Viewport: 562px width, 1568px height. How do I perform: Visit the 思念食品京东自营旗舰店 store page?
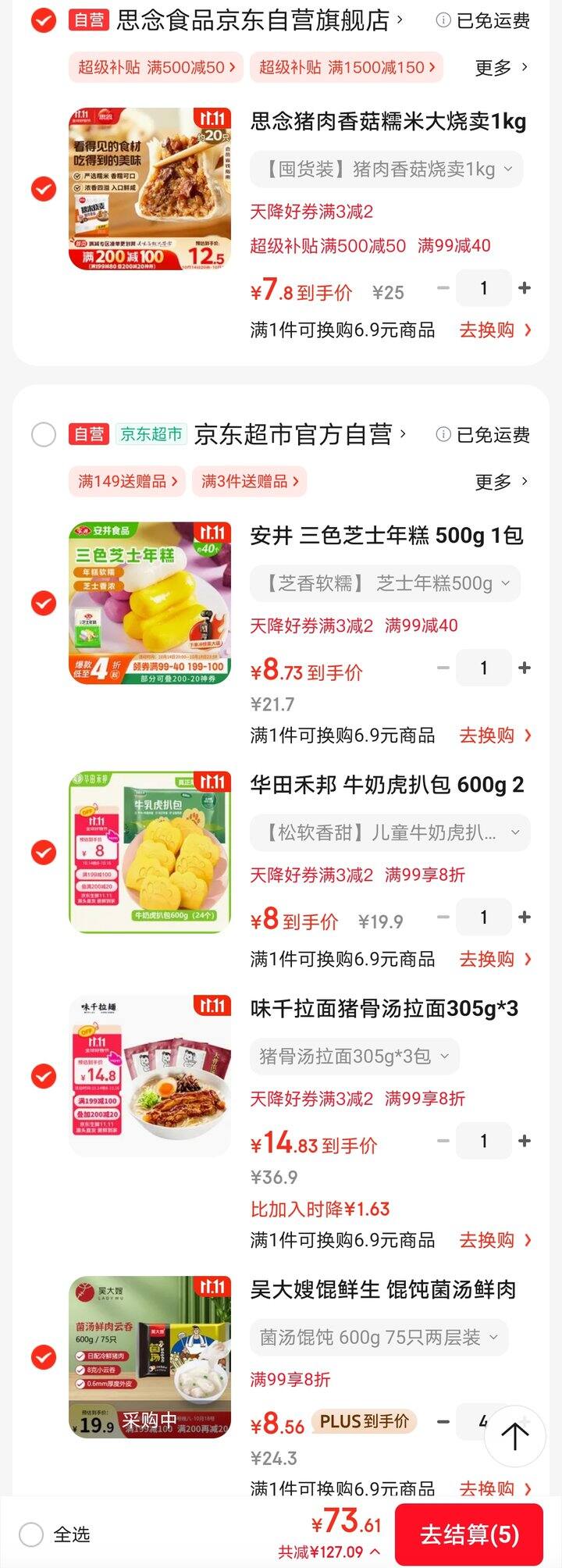[259, 21]
